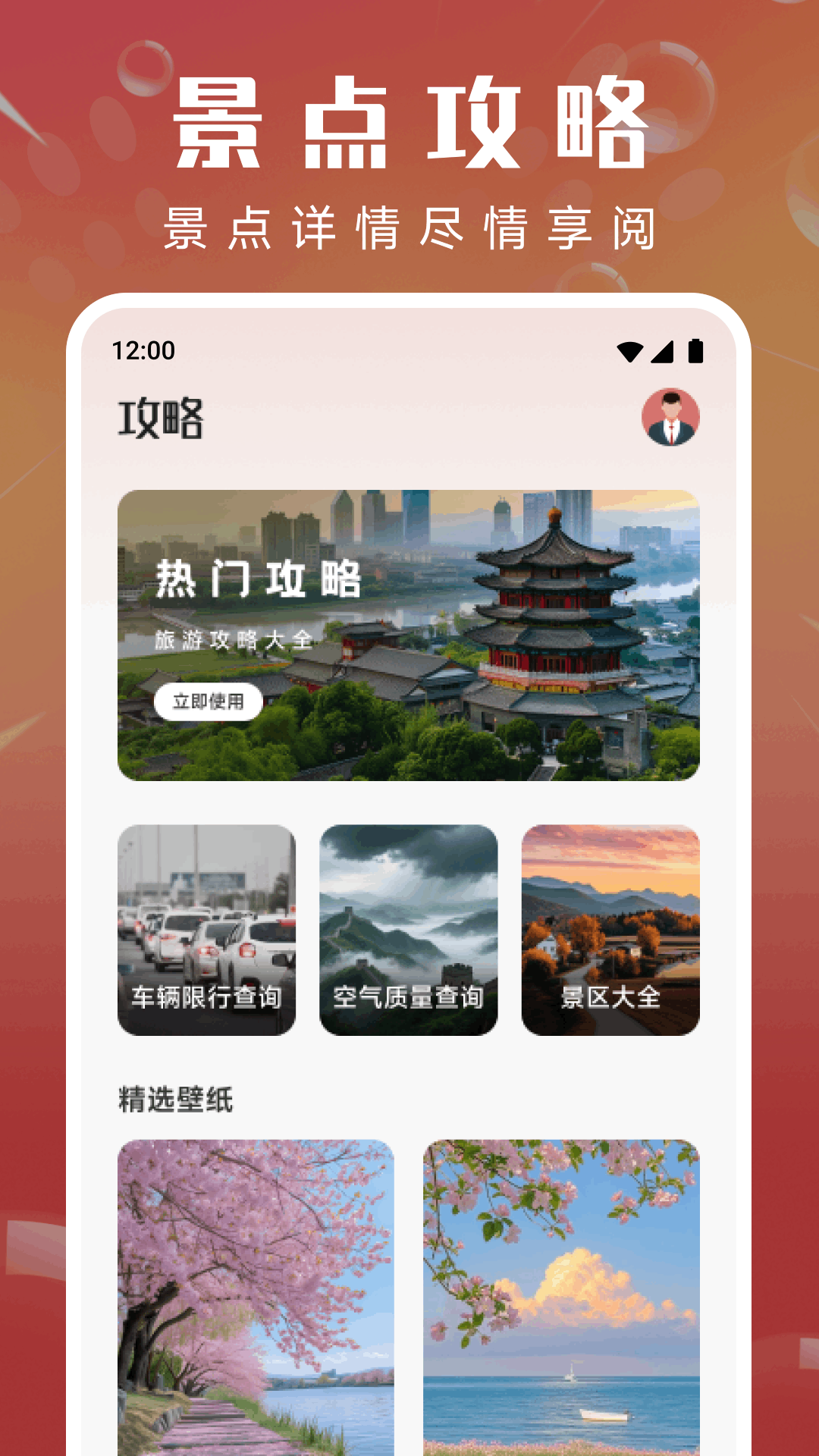This screenshot has height=1456, width=819.
Task: Click the Wi-Fi status icon
Action: [x=630, y=350]
